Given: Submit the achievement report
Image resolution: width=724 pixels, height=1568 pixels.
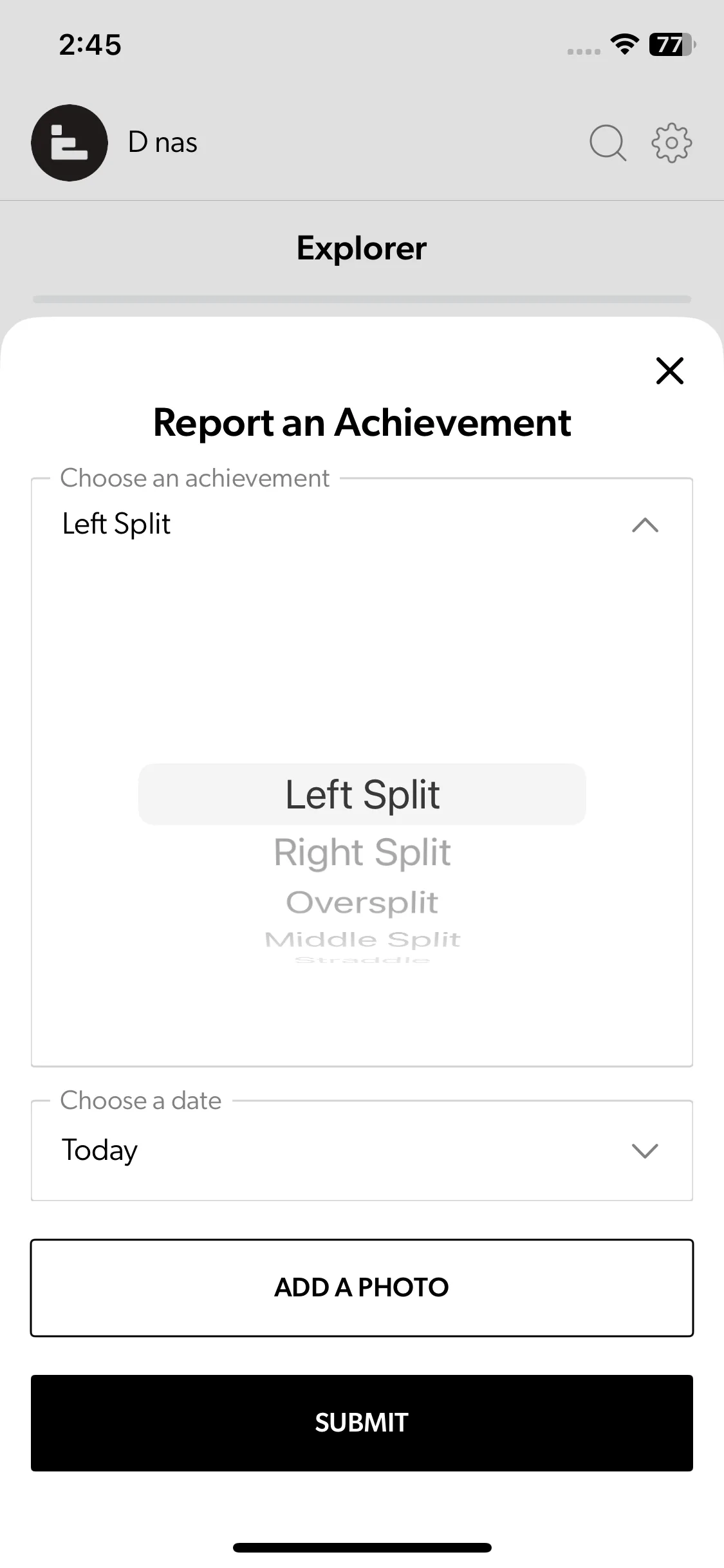Looking at the screenshot, I should coord(362,1423).
